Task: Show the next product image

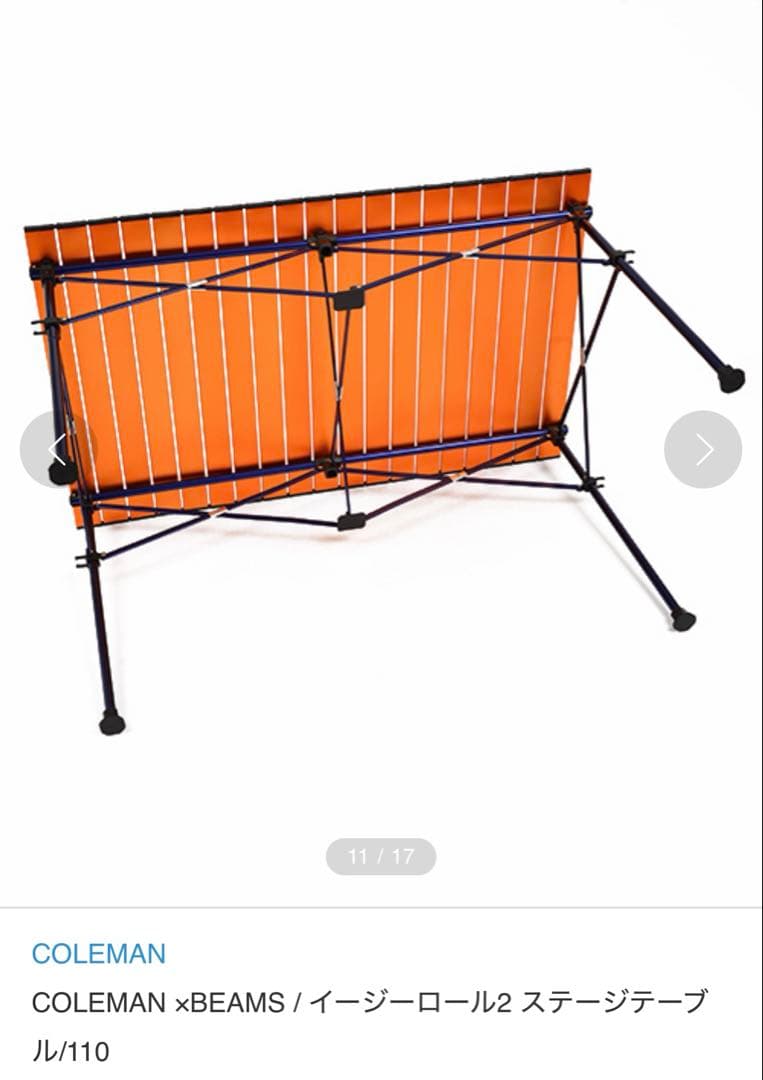Action: pyautogui.click(x=703, y=449)
